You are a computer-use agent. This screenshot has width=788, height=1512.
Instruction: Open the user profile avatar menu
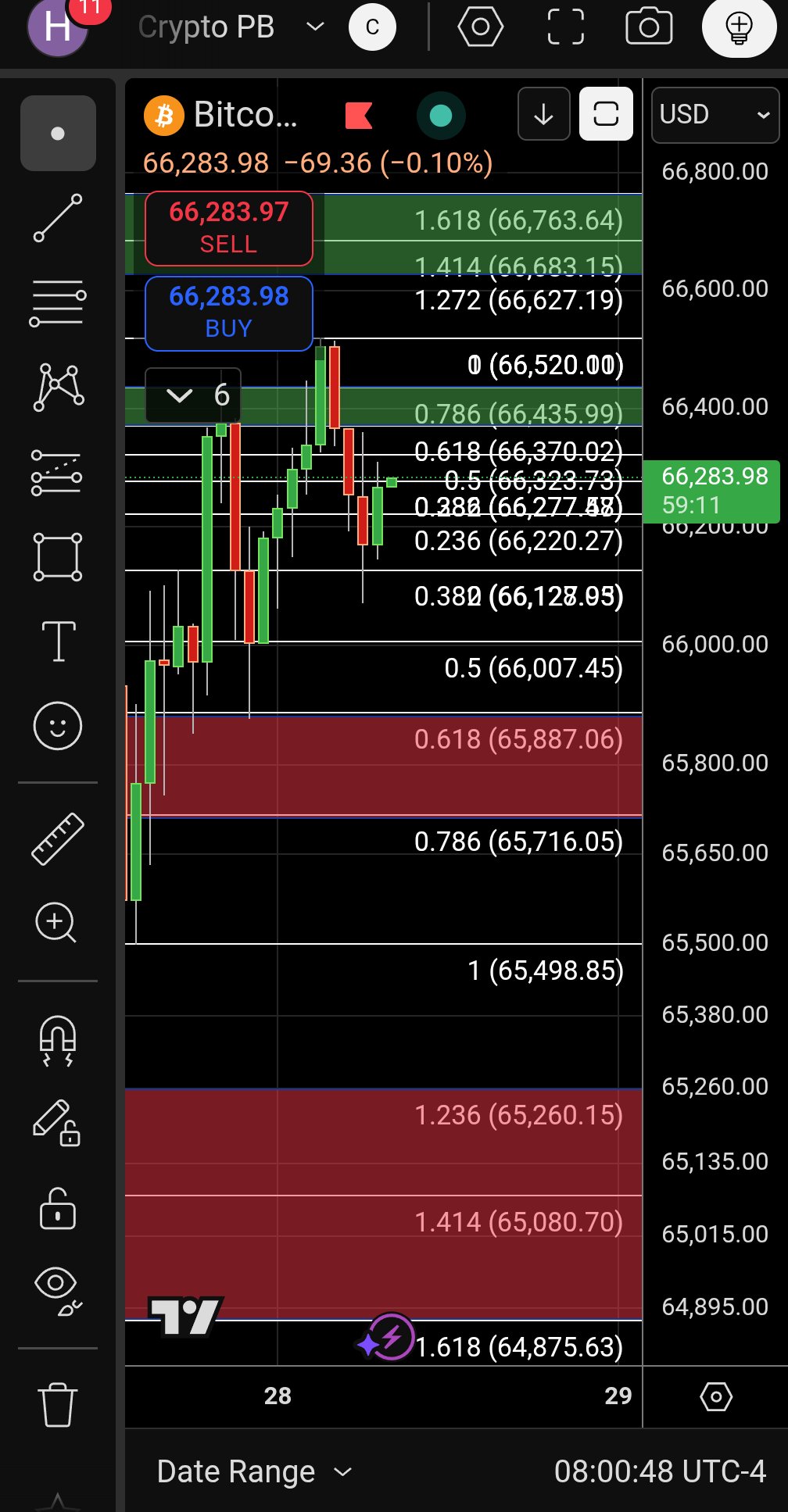(56, 27)
